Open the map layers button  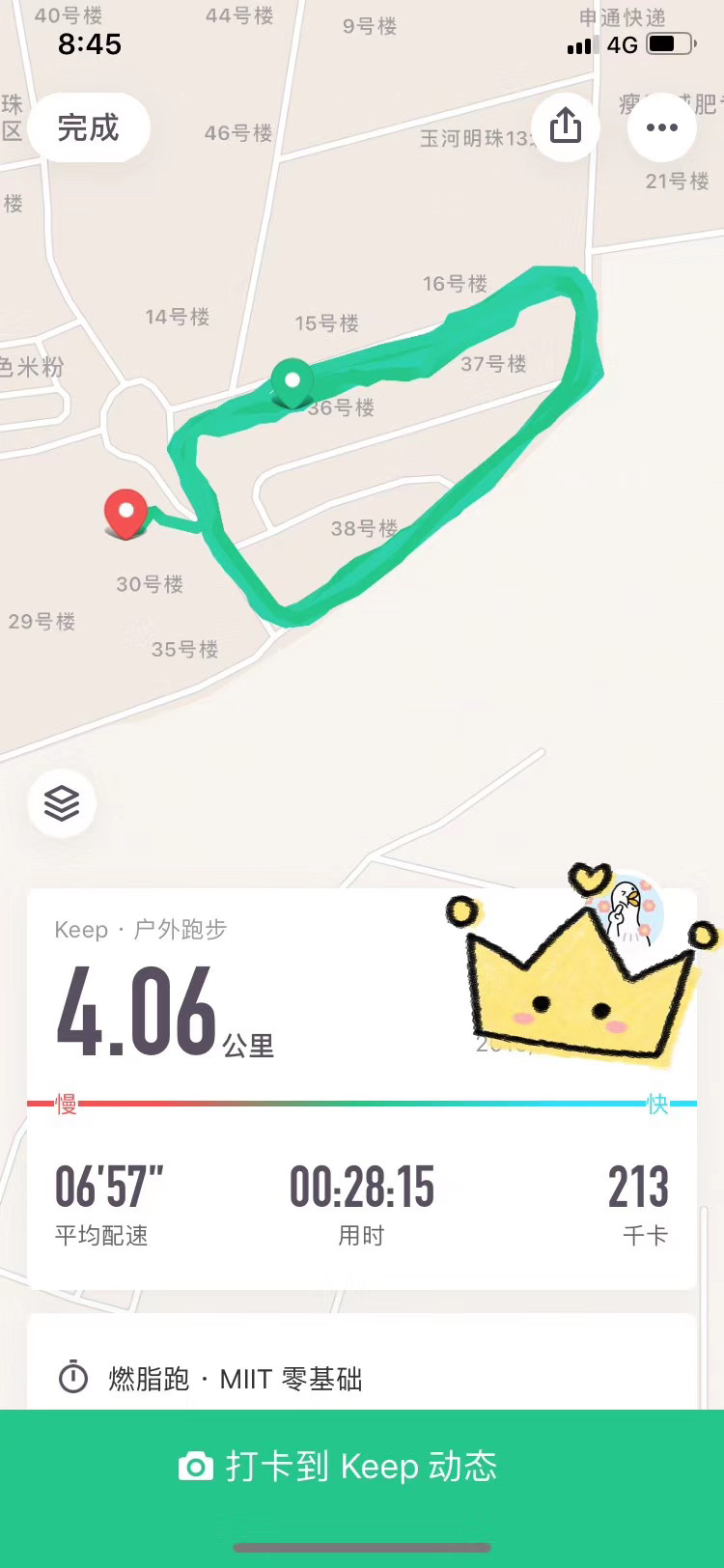62,802
